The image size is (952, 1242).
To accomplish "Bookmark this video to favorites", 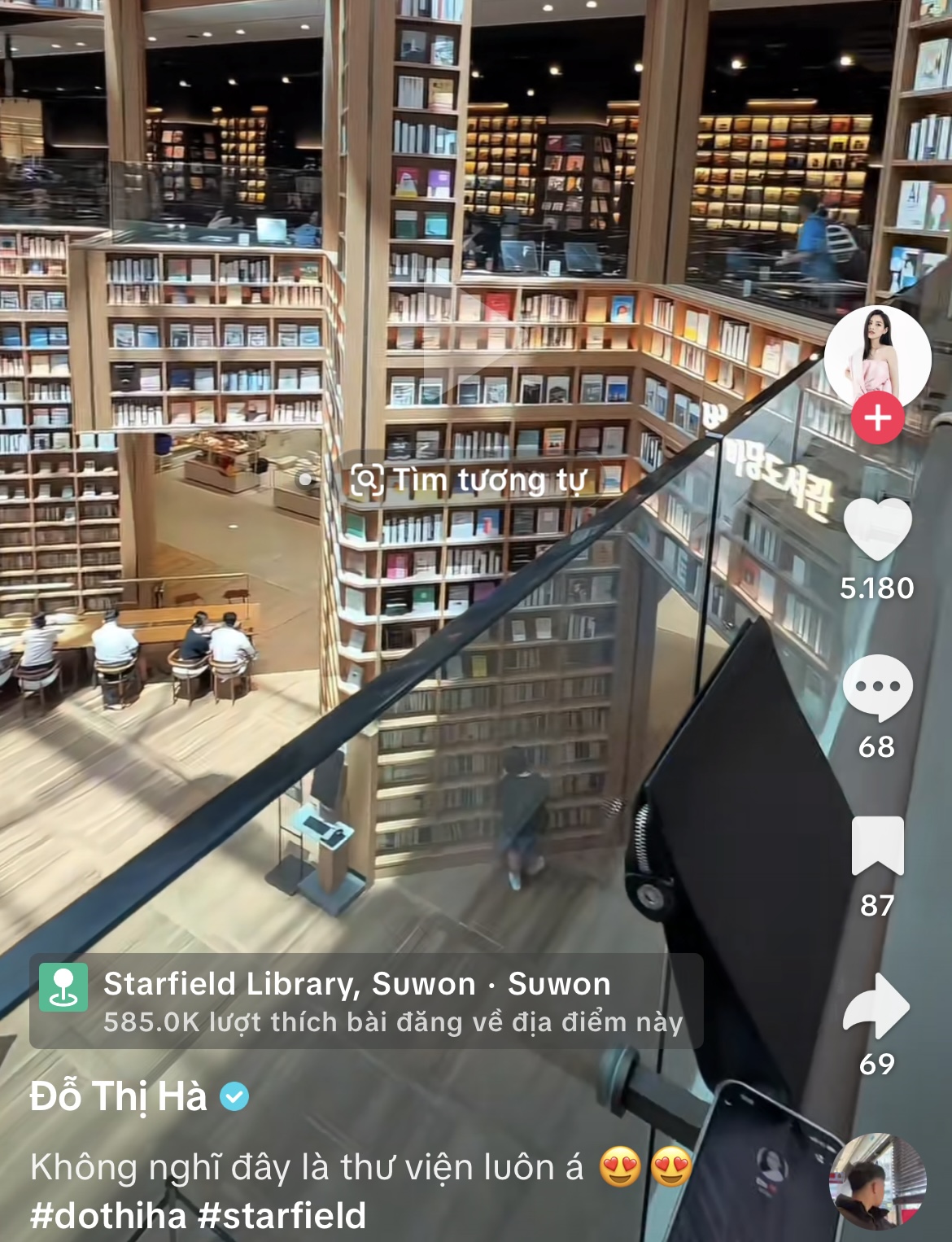I will point(877,846).
